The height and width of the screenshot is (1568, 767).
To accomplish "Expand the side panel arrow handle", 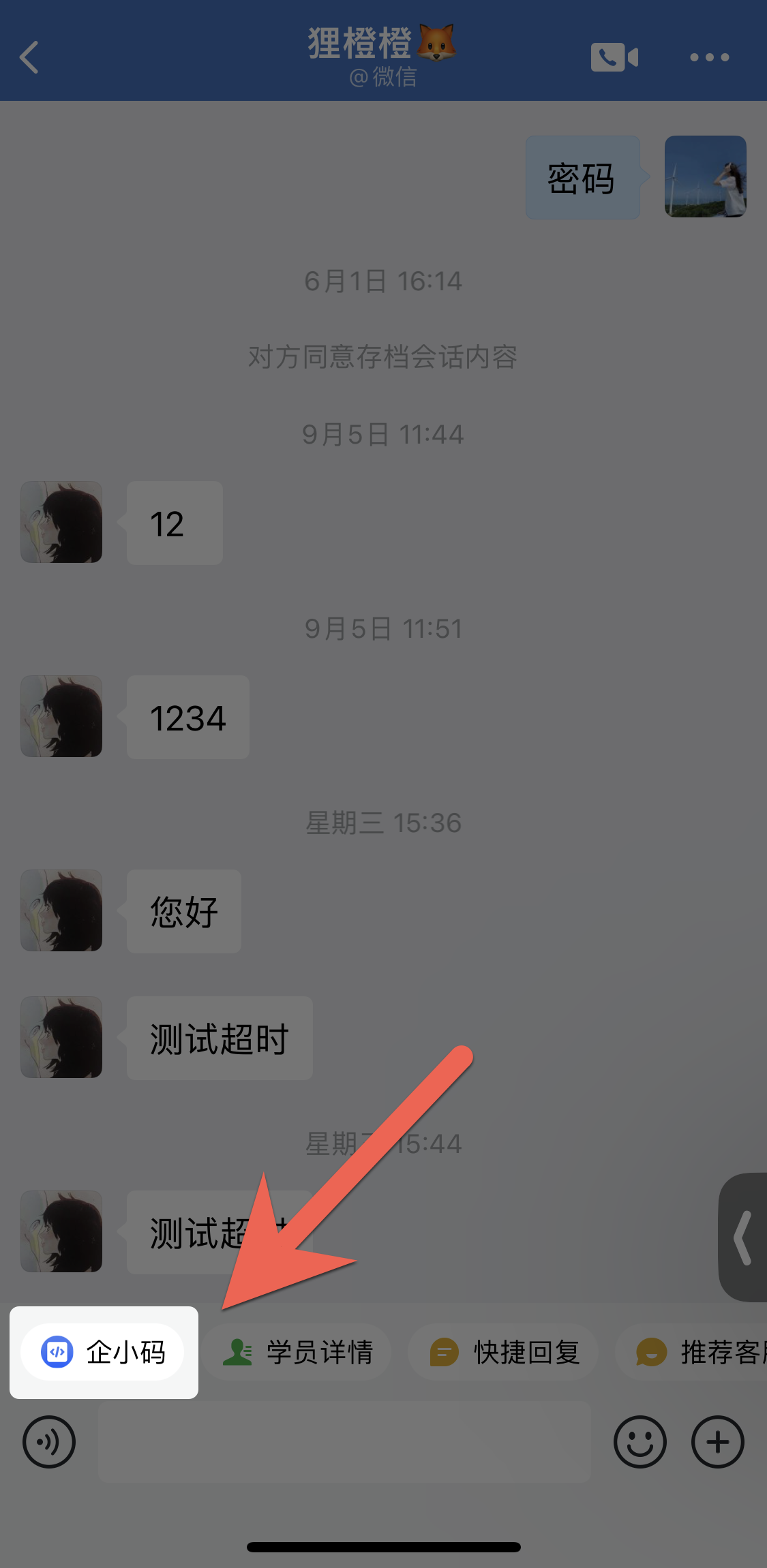I will (743, 1237).
